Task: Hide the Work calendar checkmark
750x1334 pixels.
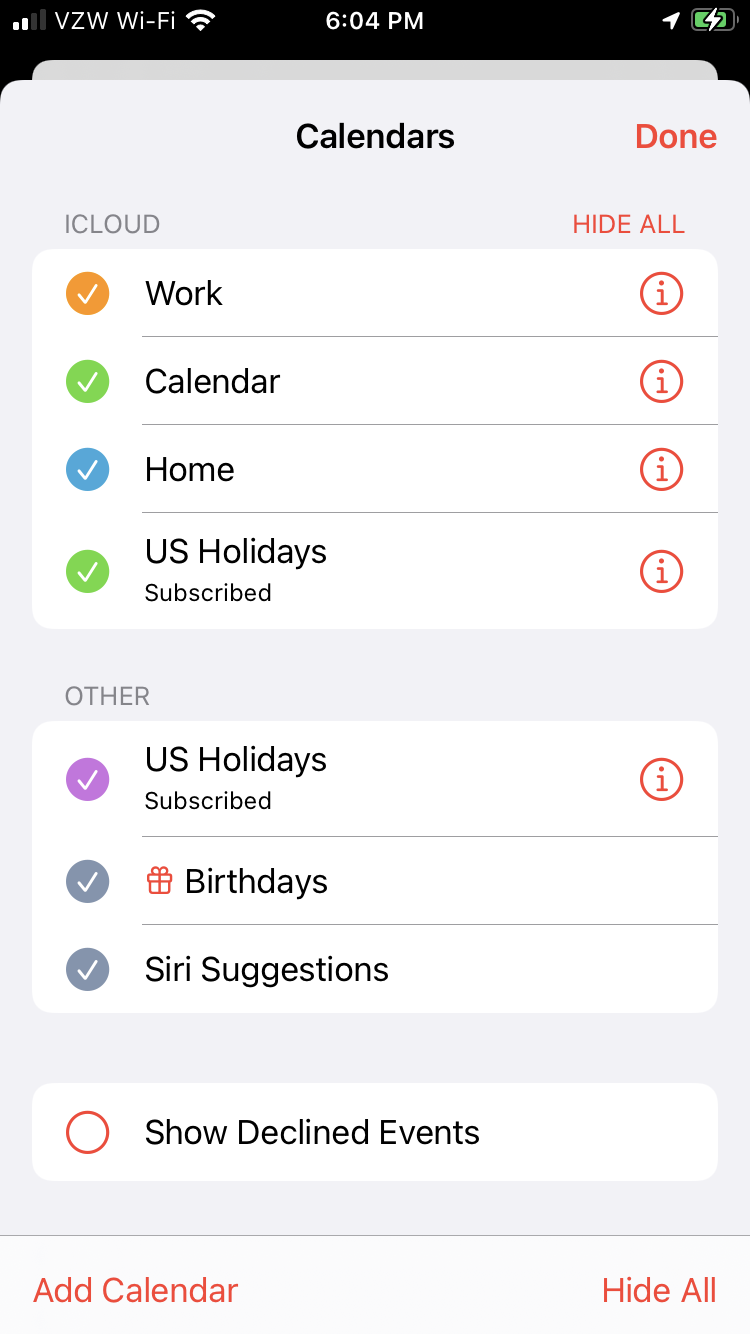Action: pyautogui.click(x=87, y=293)
